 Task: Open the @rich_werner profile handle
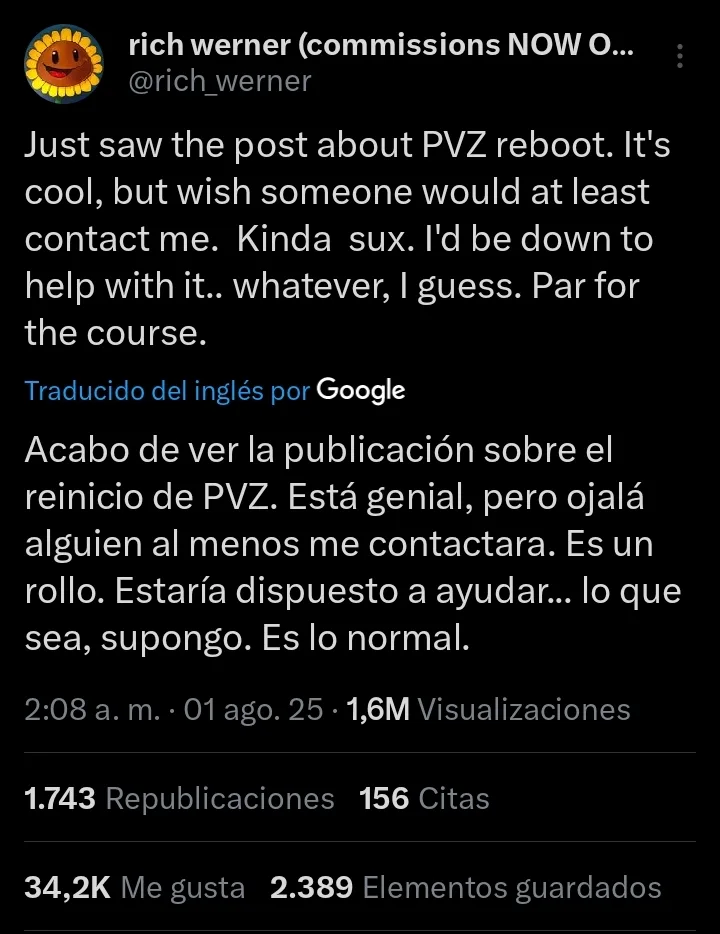tap(221, 80)
